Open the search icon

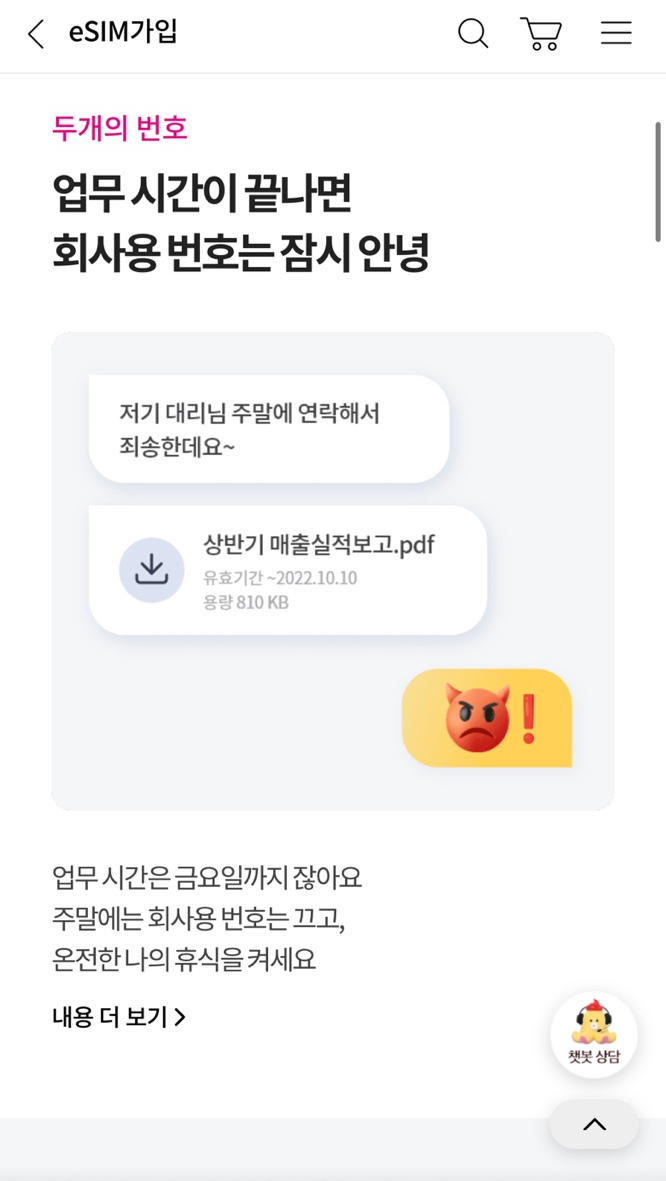click(x=473, y=34)
